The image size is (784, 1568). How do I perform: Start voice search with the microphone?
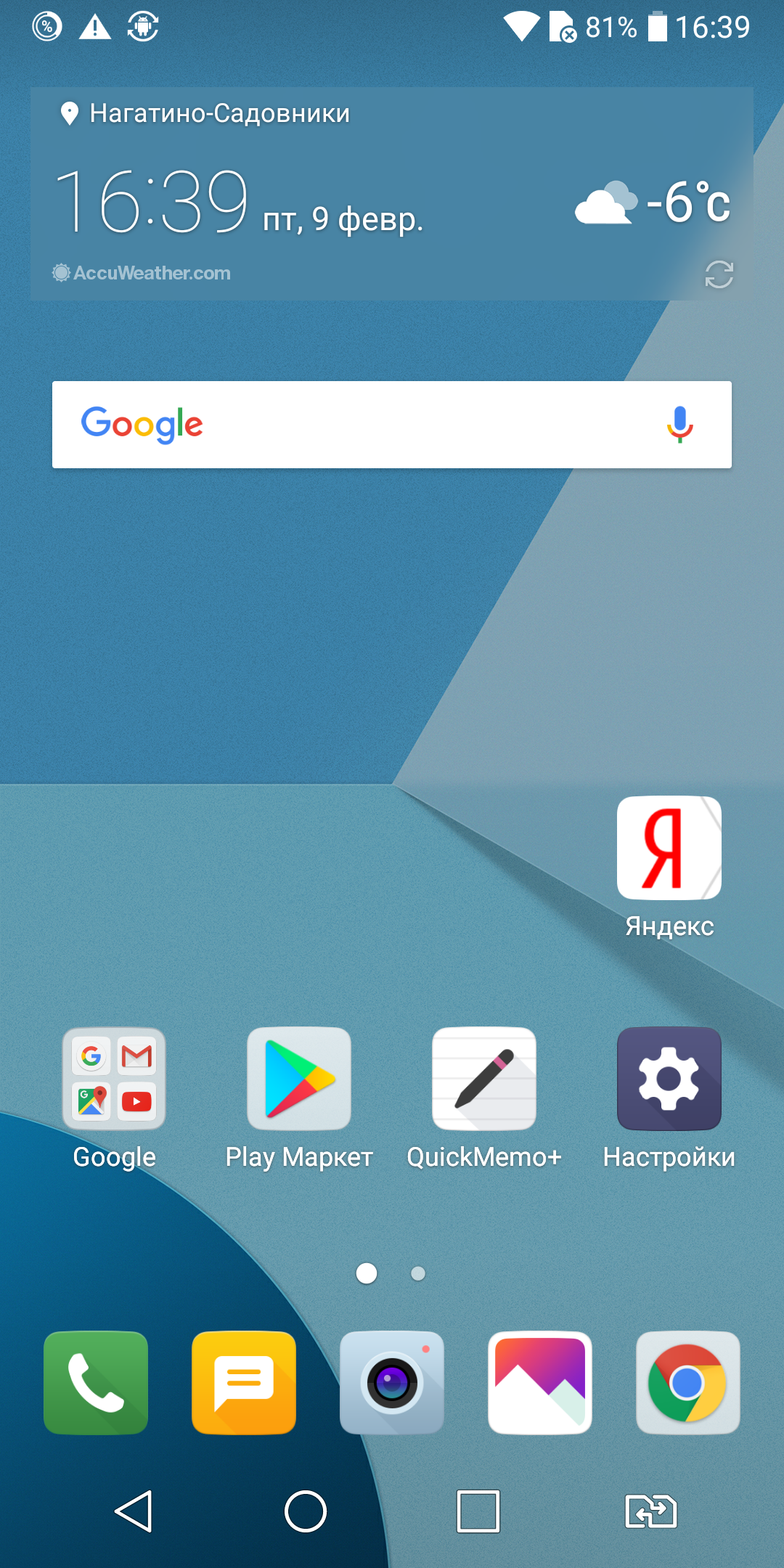(680, 425)
